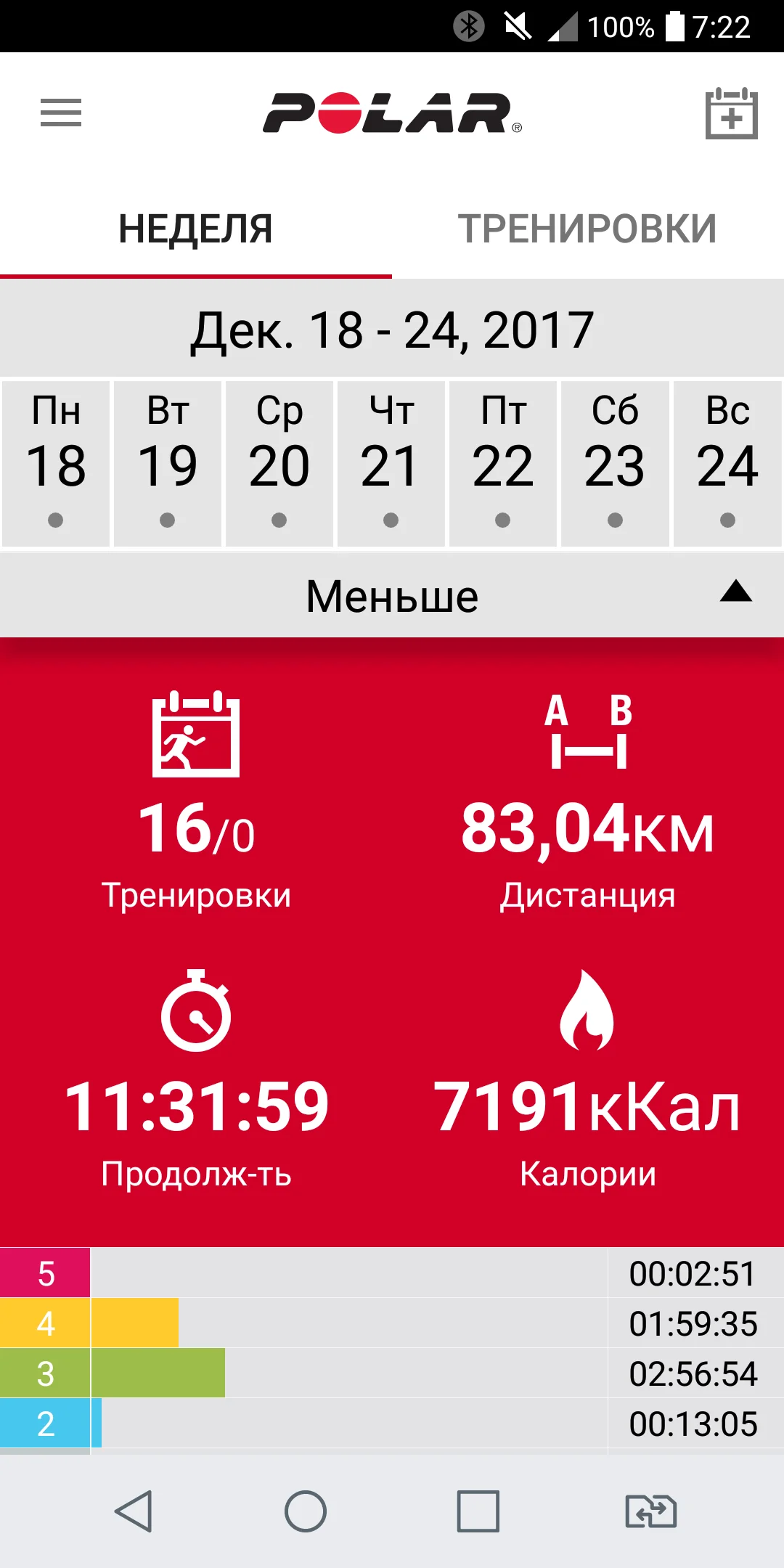Open Tuesday 19 in the week
This screenshot has width=784, height=1568.
pyautogui.click(x=168, y=464)
